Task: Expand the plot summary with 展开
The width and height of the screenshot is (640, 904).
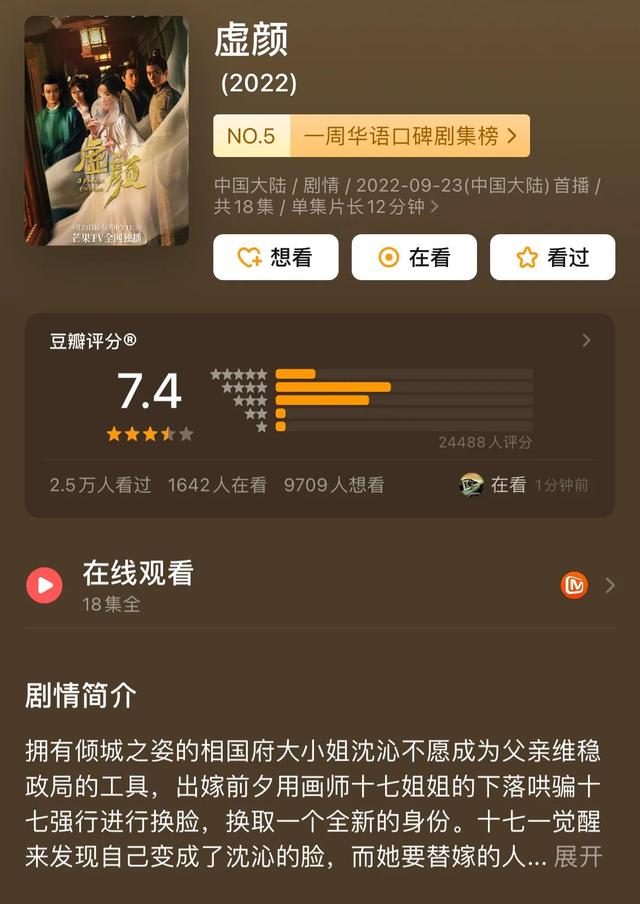Action: coord(579,857)
